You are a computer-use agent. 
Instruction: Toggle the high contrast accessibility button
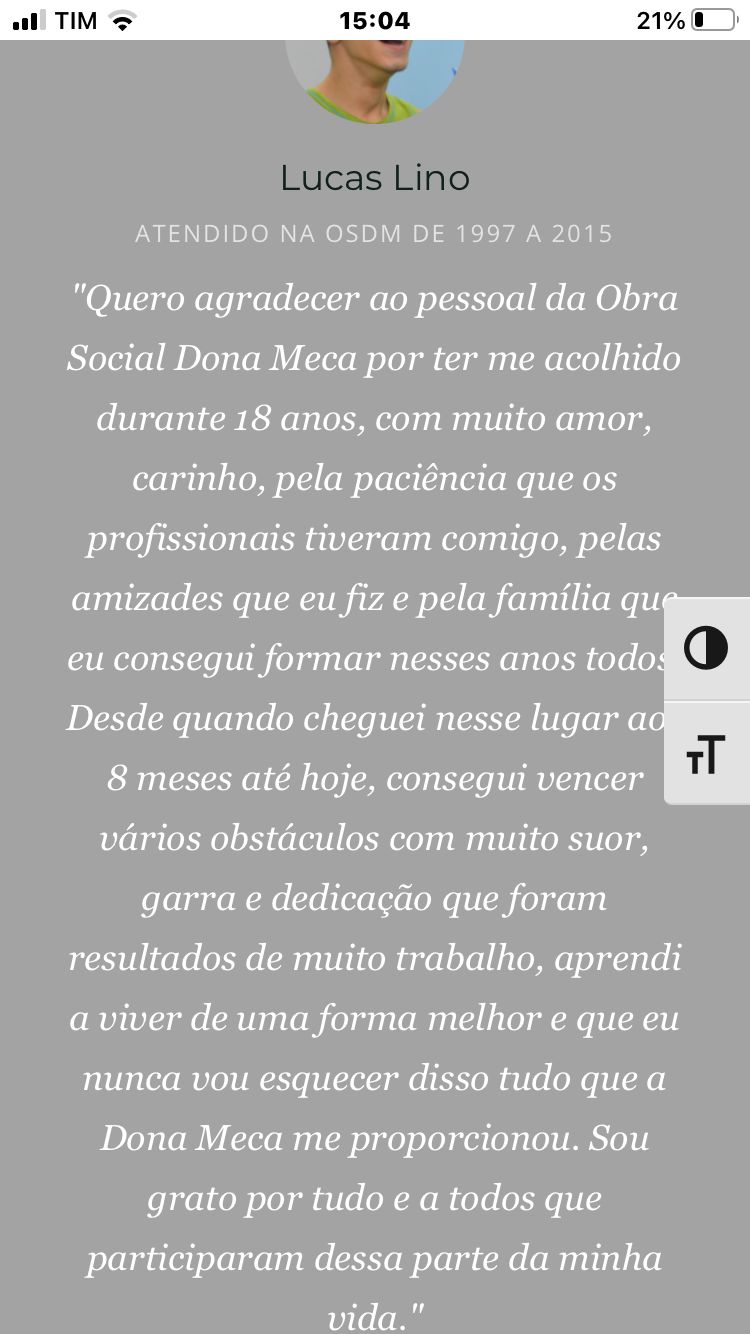[x=706, y=648]
